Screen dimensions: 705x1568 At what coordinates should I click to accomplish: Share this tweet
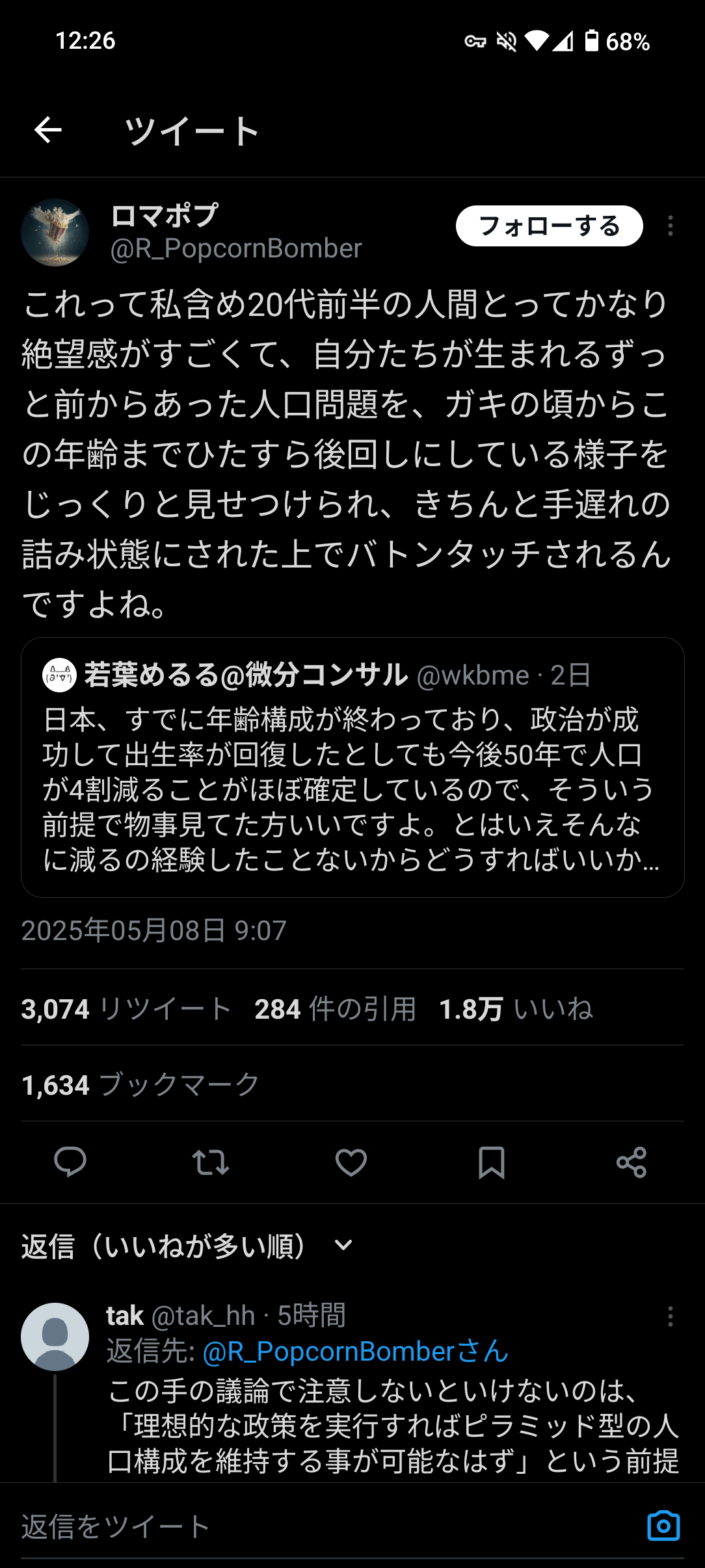click(632, 1162)
